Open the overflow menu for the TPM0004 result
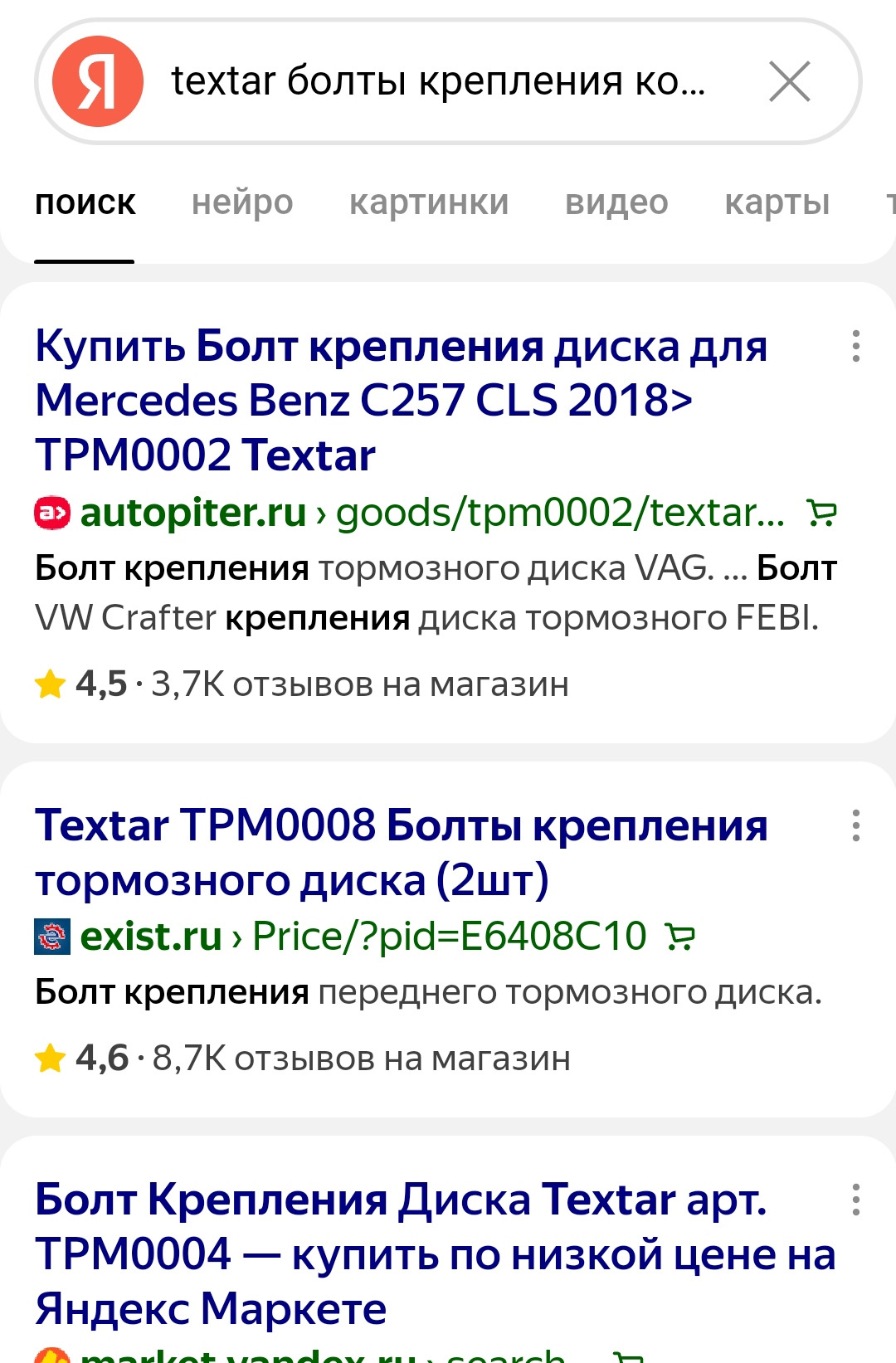Screen dimensions: 896x1363 pyautogui.click(x=855, y=1200)
